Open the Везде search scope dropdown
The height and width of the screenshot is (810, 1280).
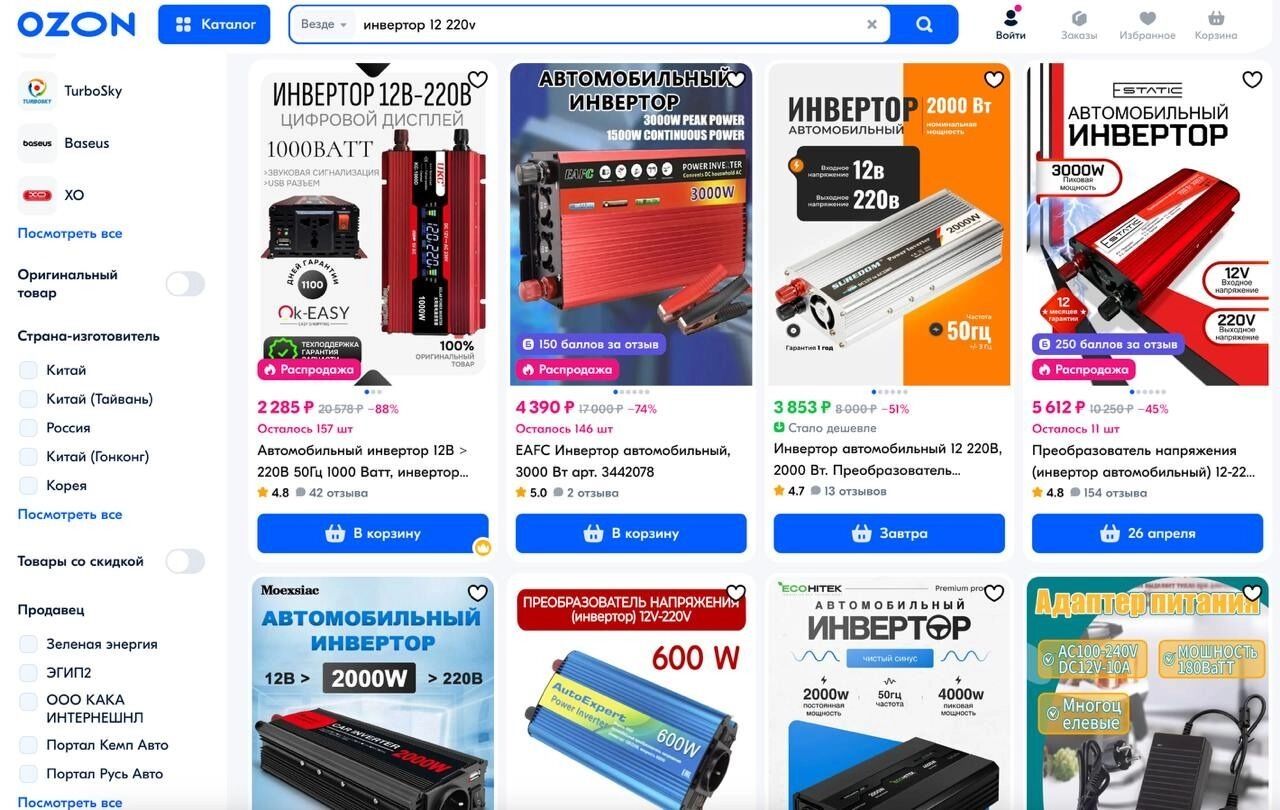pyautogui.click(x=324, y=25)
